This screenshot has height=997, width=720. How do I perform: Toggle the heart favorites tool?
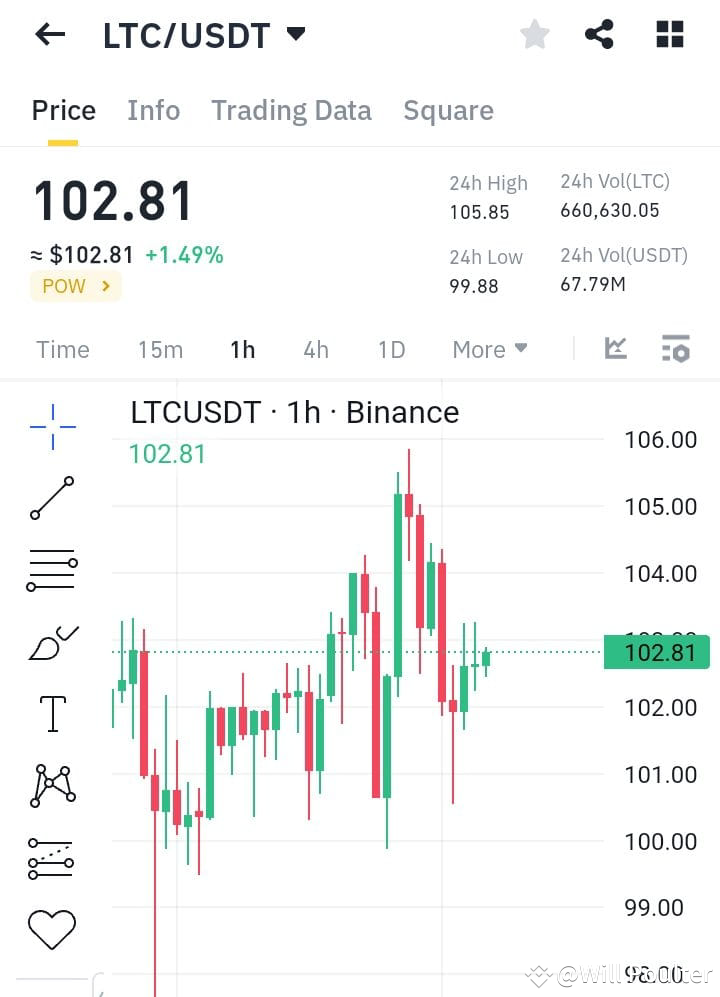tap(50, 927)
